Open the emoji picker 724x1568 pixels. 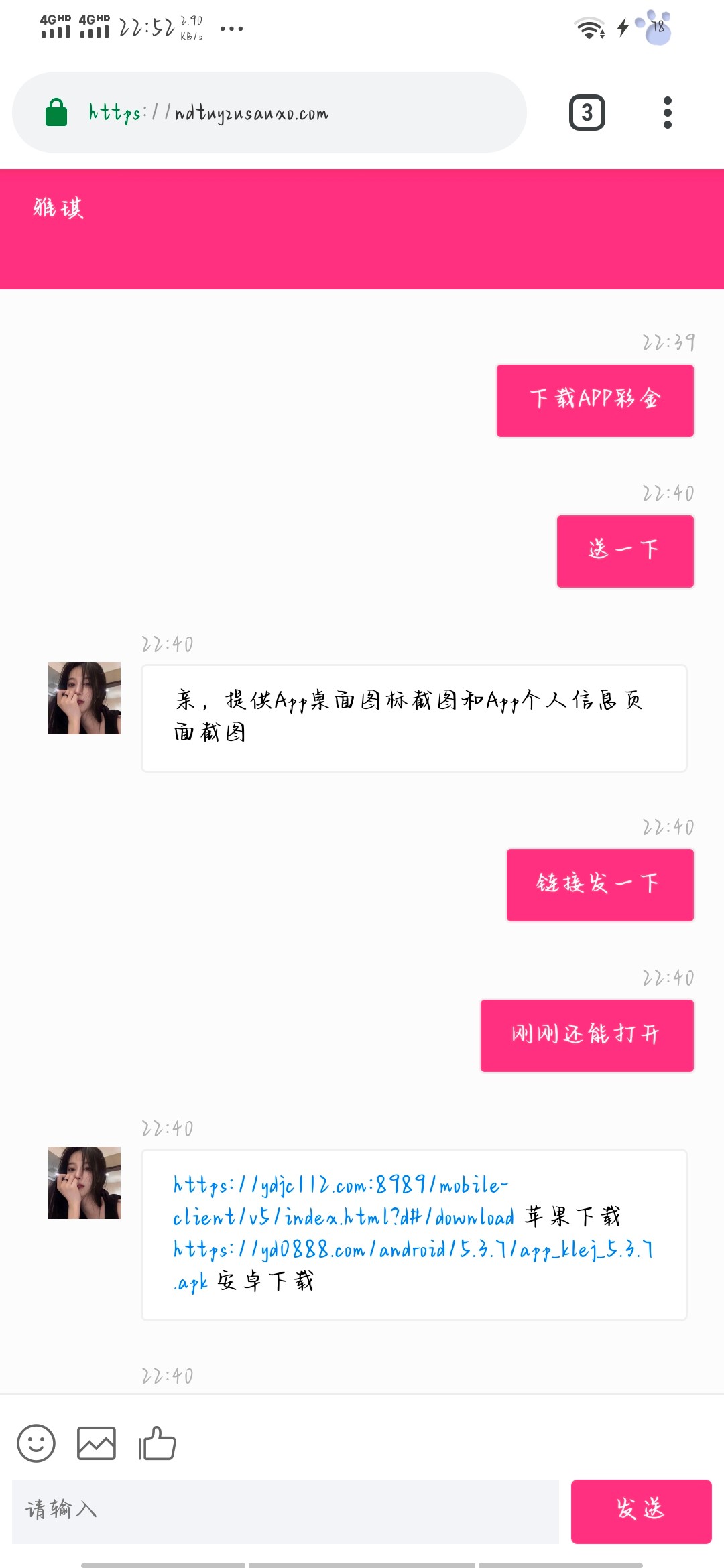[x=36, y=1443]
